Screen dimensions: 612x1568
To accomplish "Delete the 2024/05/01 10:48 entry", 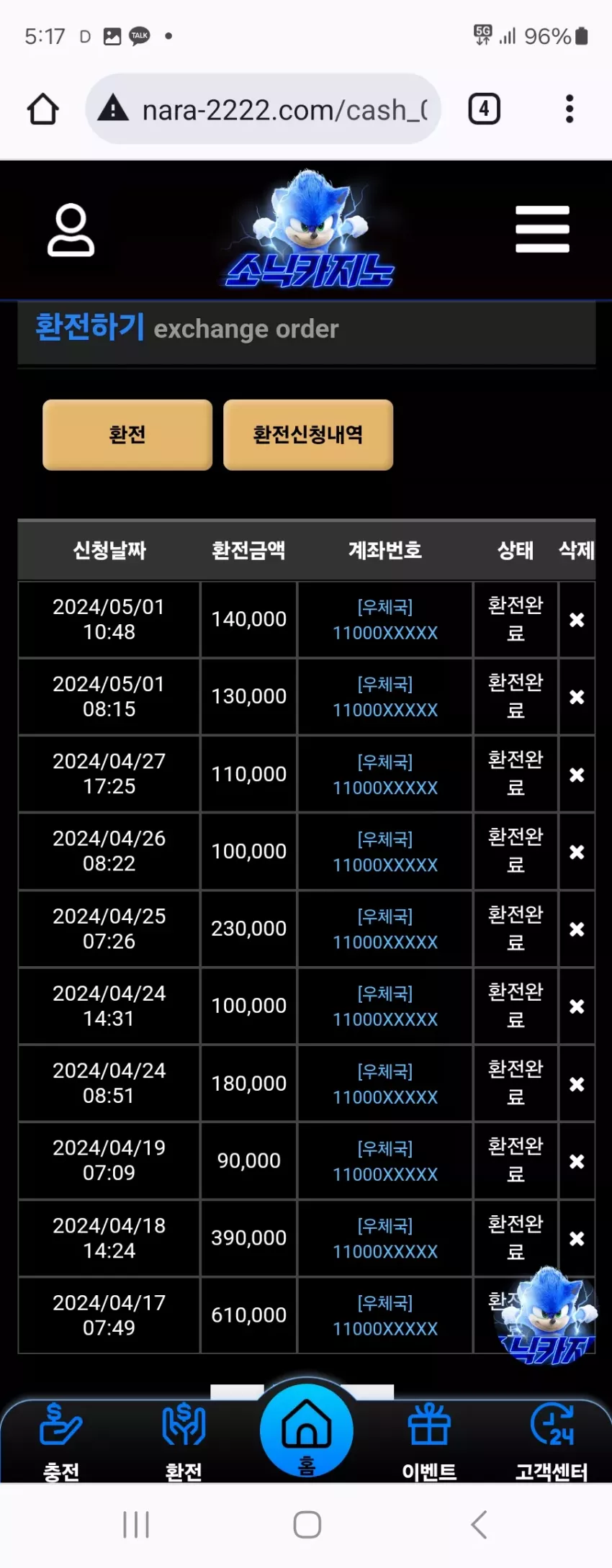I will (577, 620).
